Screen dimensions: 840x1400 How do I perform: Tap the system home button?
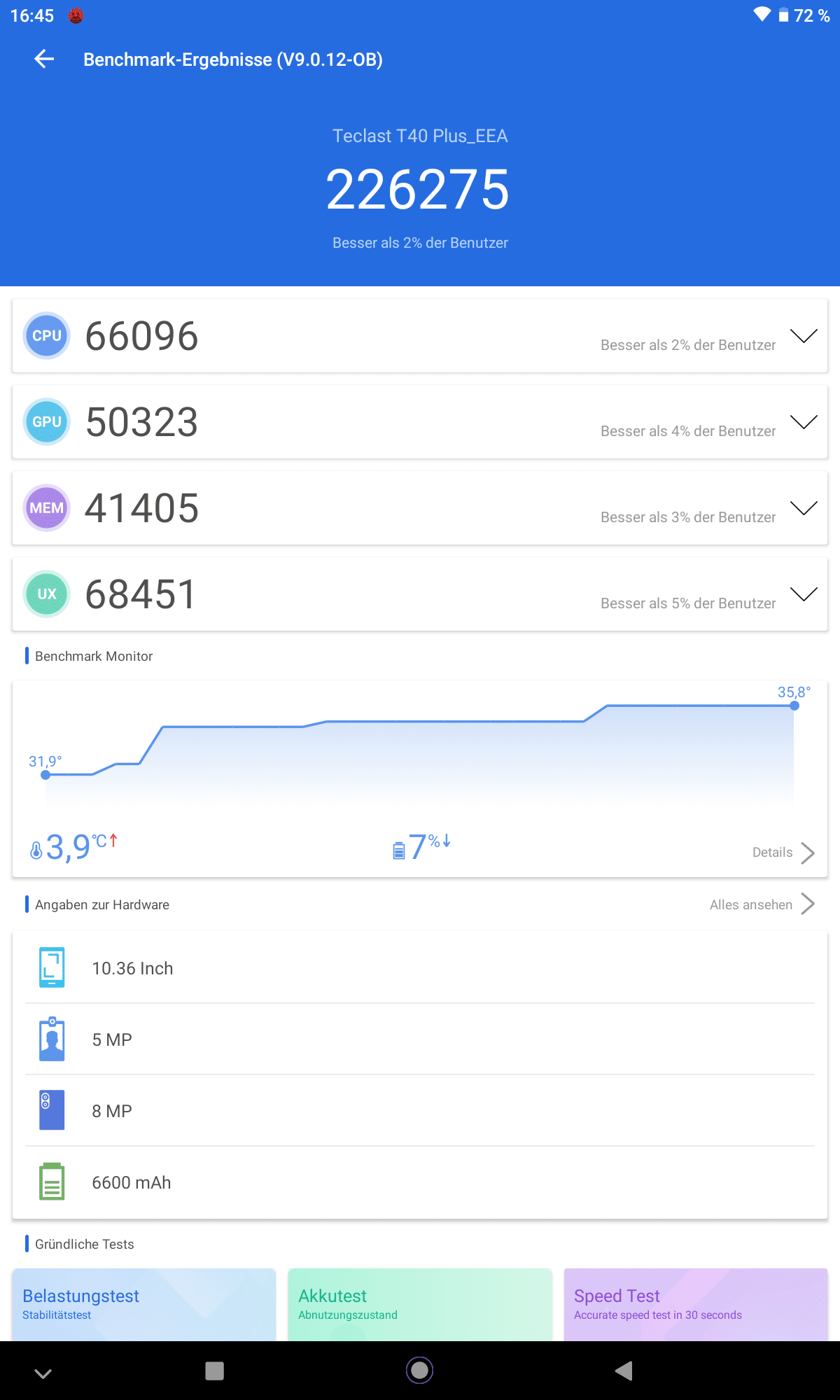coord(420,1371)
